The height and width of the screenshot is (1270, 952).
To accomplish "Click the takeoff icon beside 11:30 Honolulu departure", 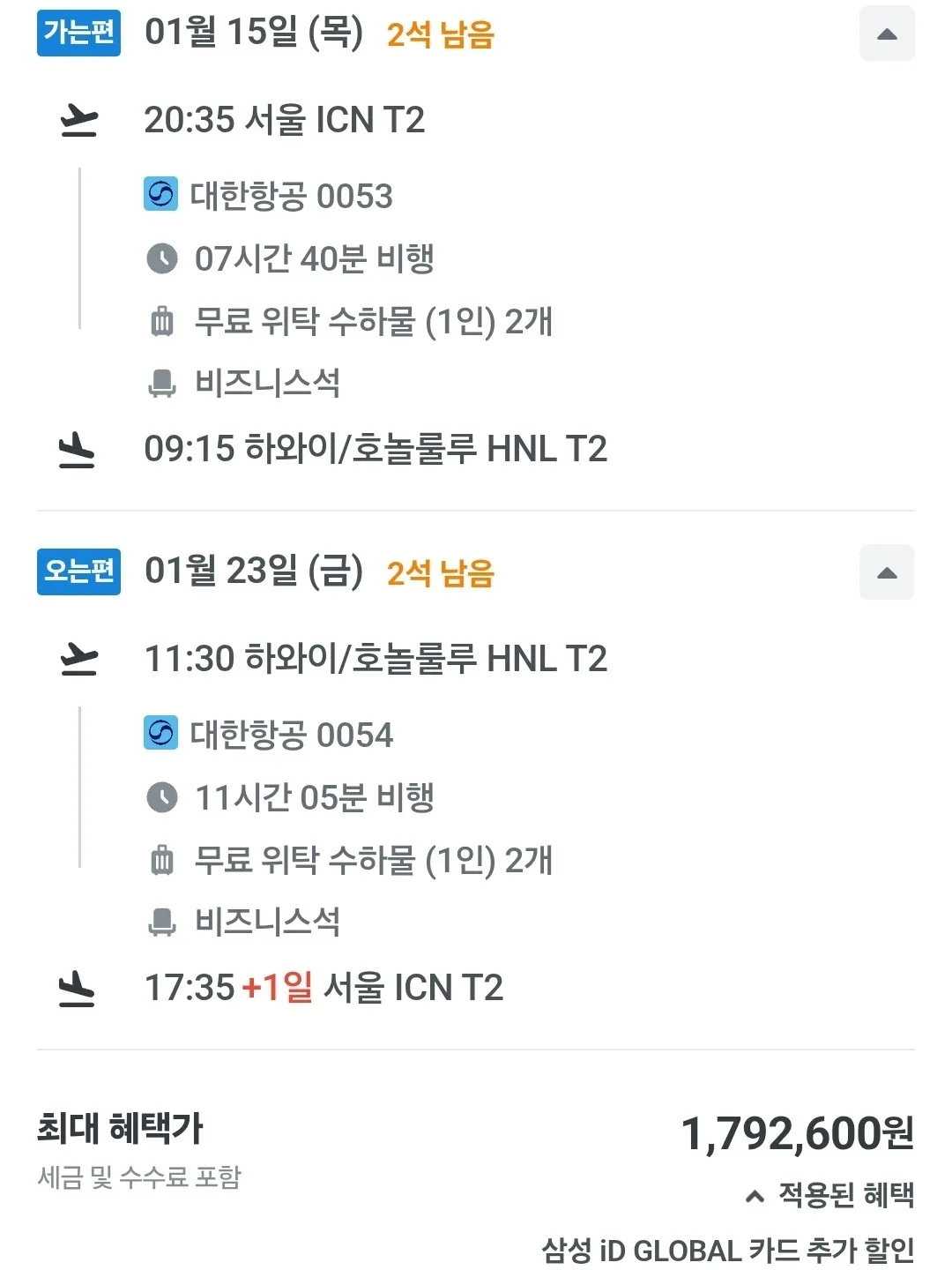I will [78, 659].
